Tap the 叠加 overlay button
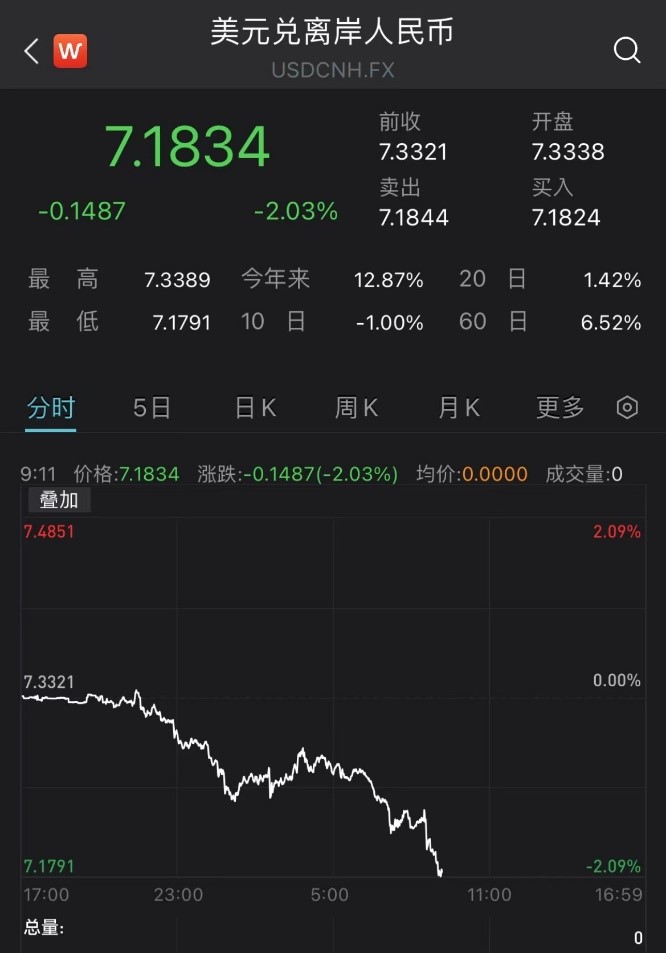Image resolution: width=666 pixels, height=953 pixels. [58, 501]
